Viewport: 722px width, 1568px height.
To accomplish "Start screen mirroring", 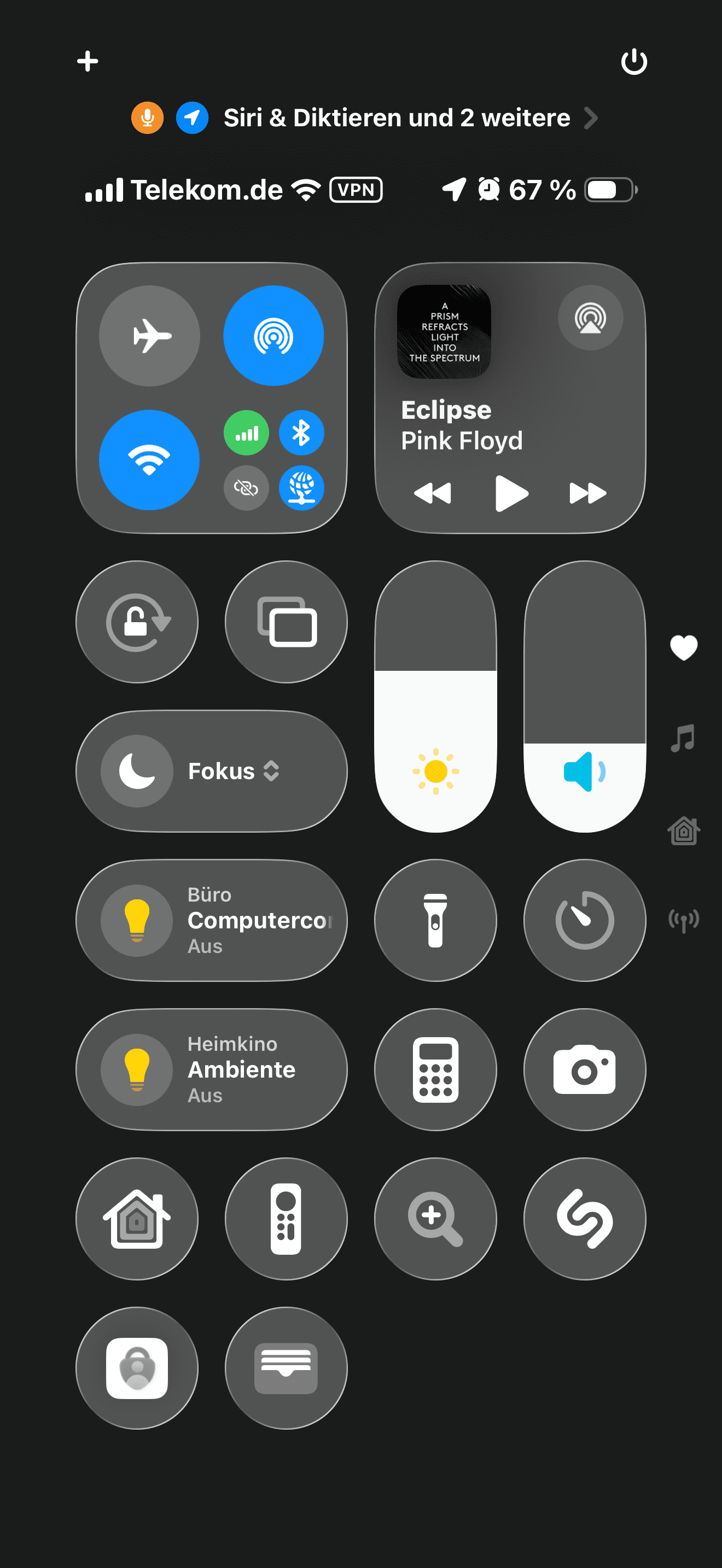I will 287,622.
